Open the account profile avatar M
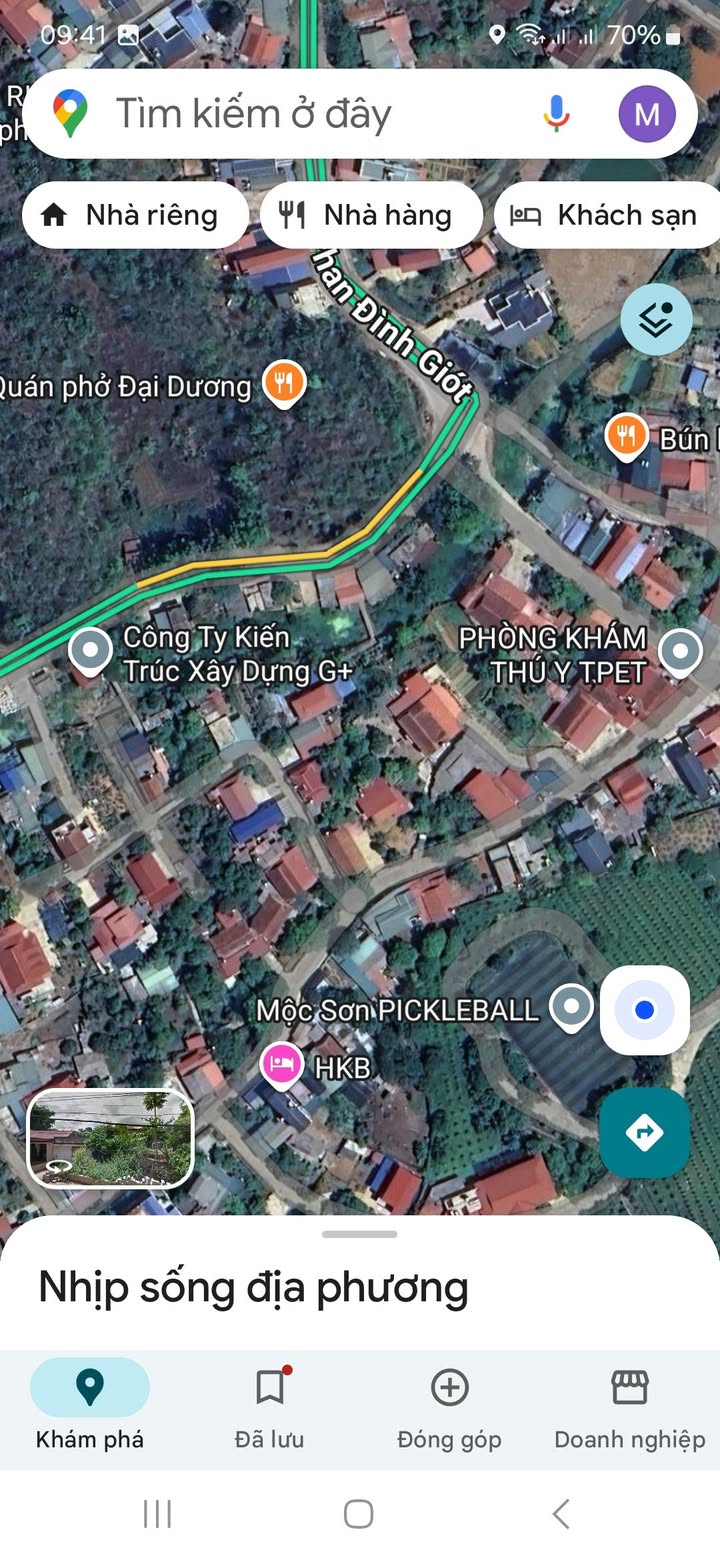The image size is (720, 1560). pyautogui.click(x=646, y=114)
